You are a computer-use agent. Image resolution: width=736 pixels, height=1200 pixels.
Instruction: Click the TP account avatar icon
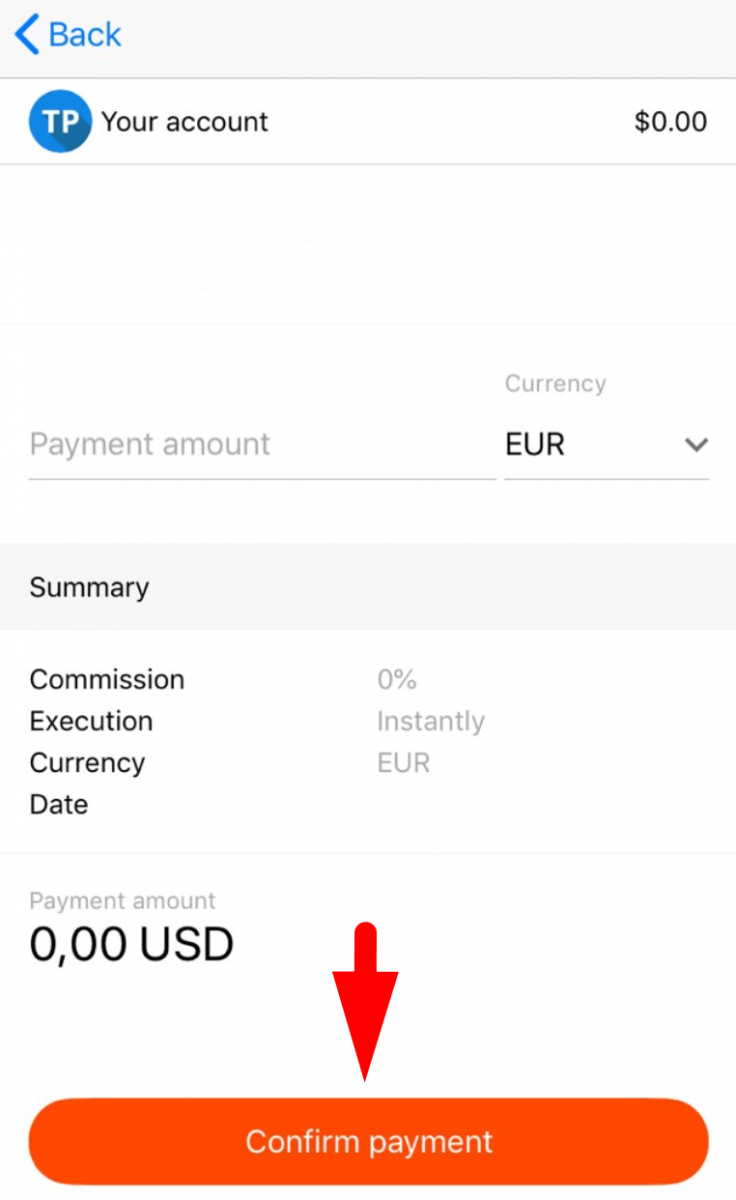tap(60, 121)
